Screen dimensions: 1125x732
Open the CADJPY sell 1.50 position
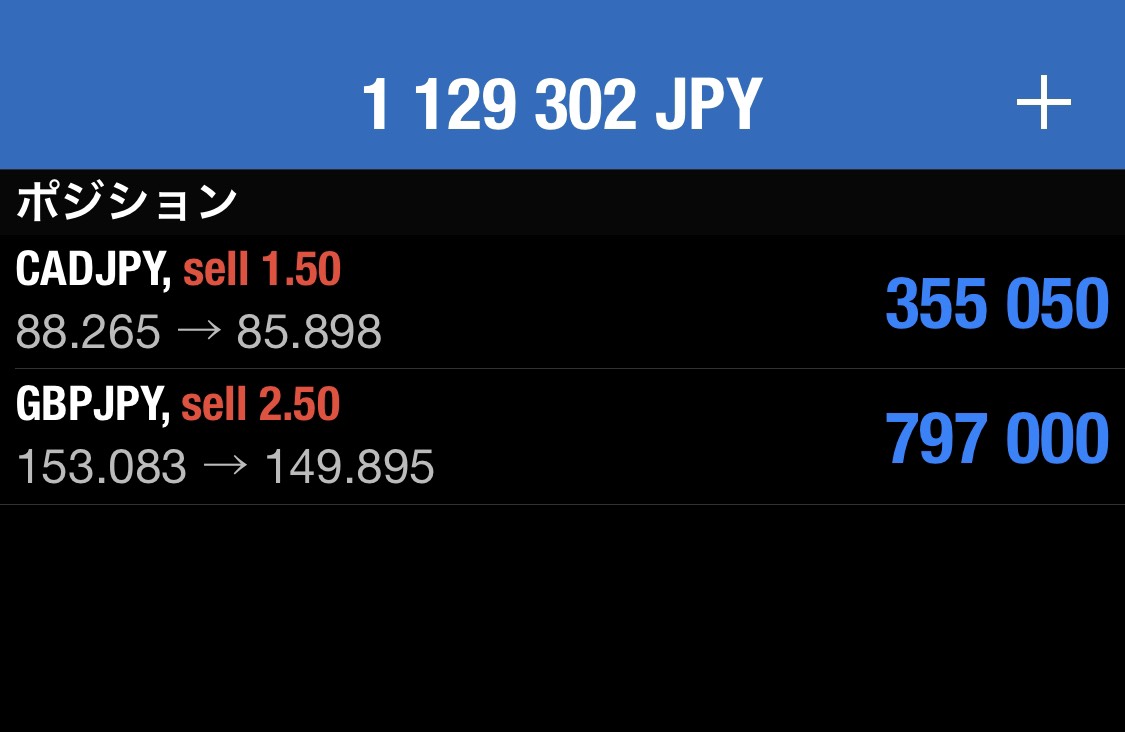[x=562, y=301]
